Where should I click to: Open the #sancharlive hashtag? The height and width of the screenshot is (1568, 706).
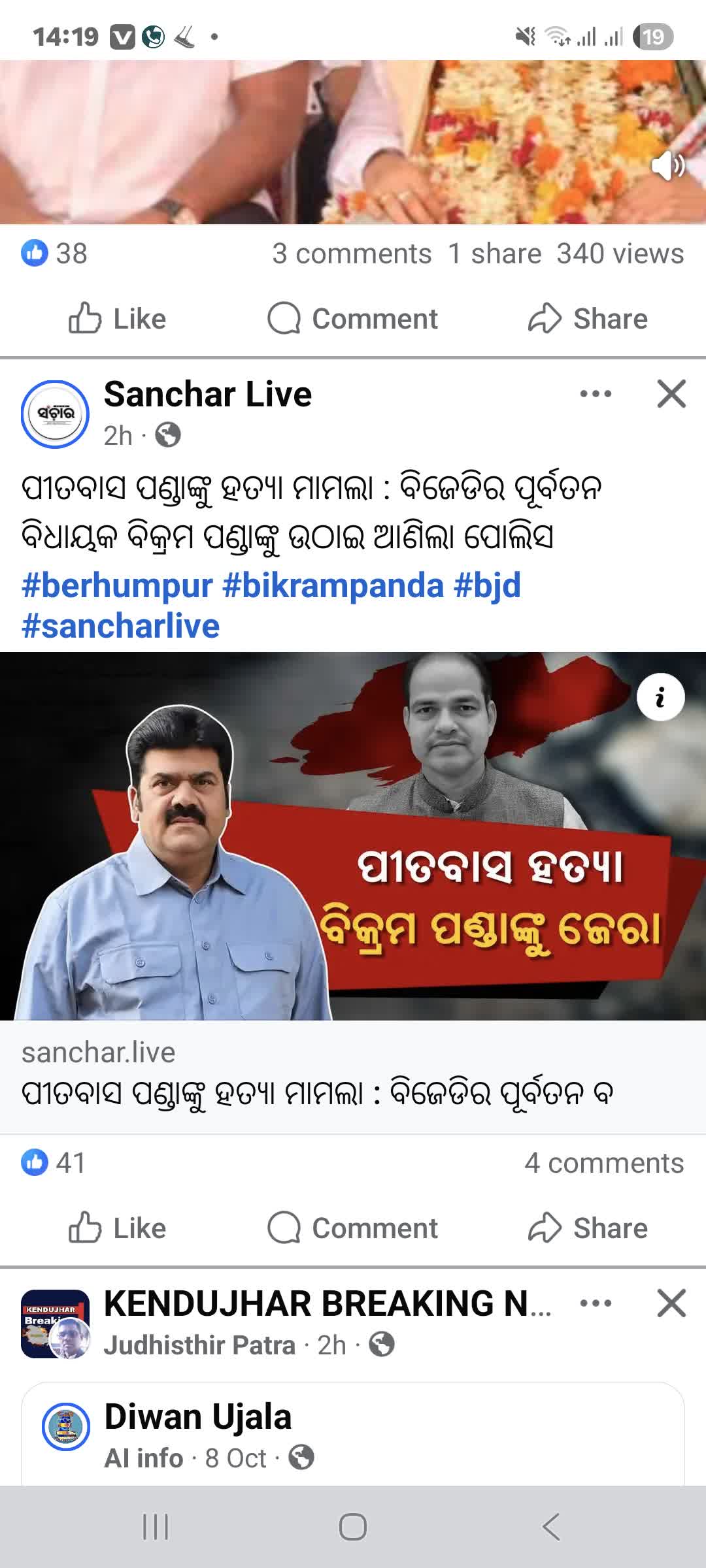pos(120,626)
